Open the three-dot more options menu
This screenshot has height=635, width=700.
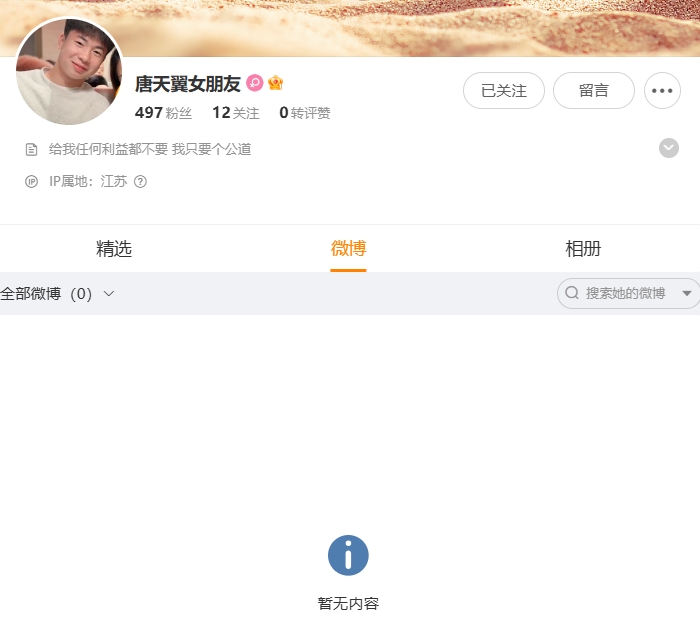point(662,90)
